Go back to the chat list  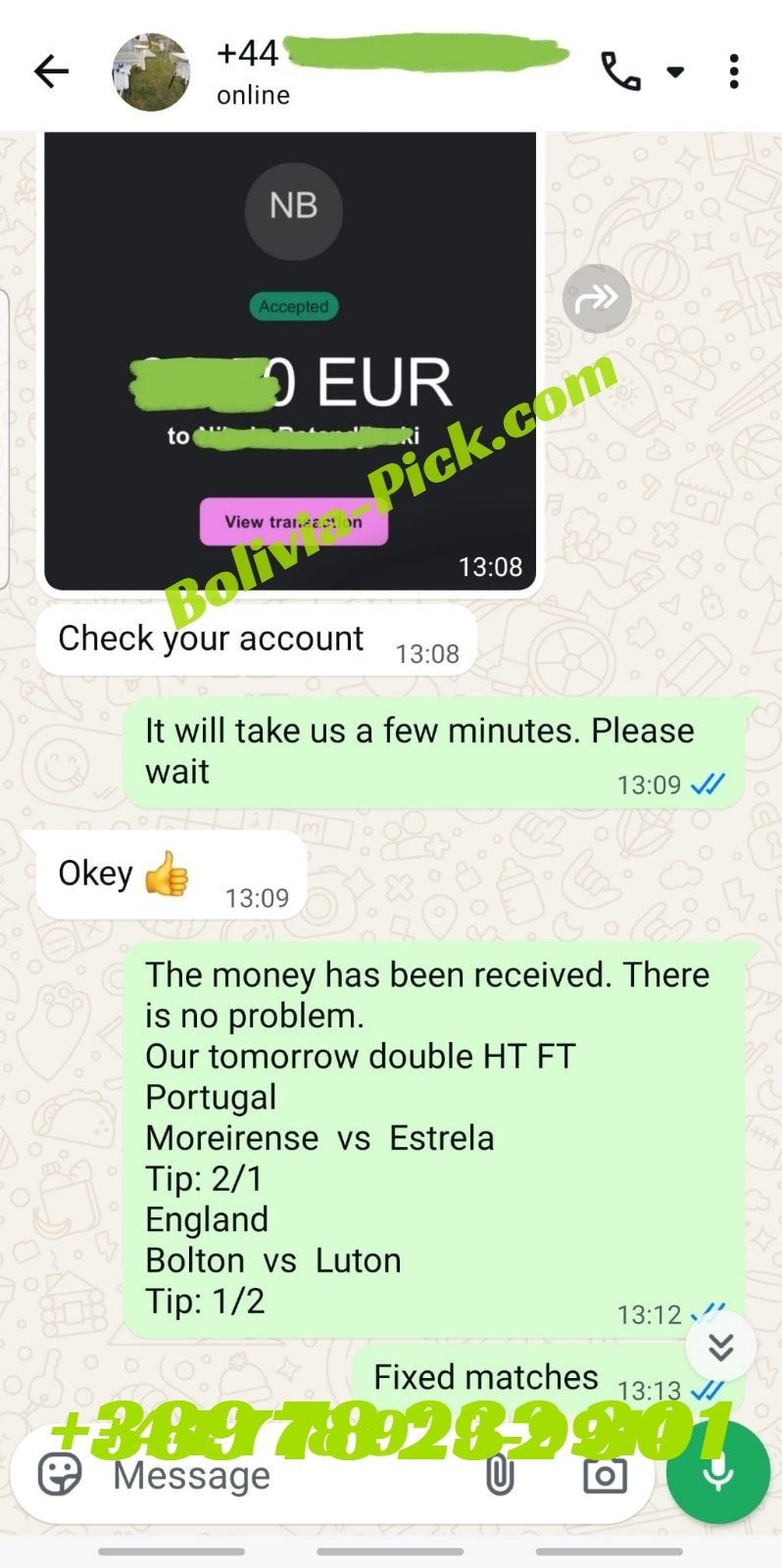(x=51, y=71)
